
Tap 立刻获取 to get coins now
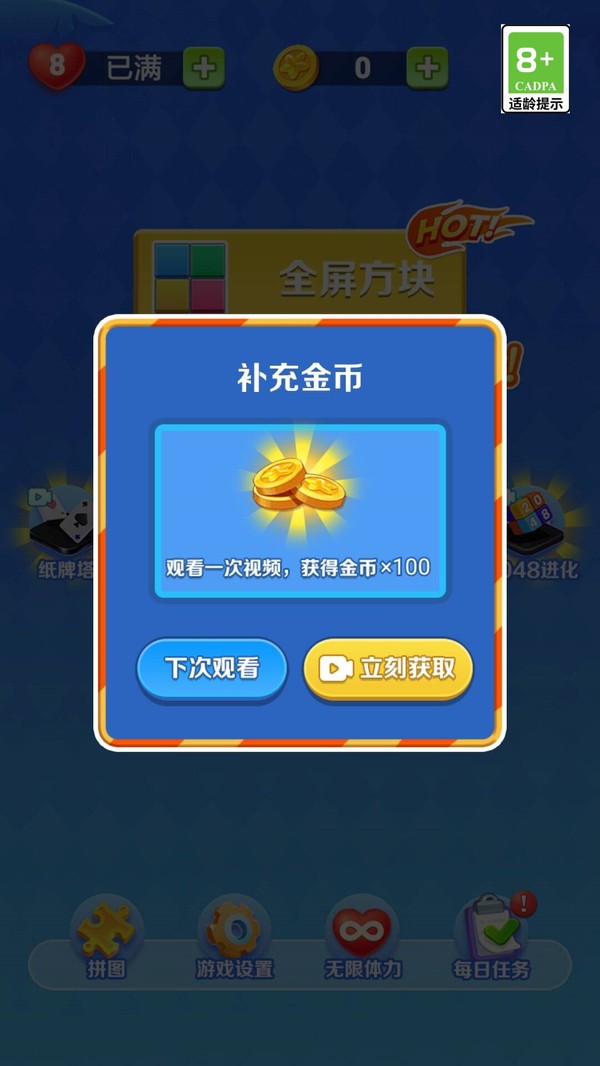pos(388,668)
